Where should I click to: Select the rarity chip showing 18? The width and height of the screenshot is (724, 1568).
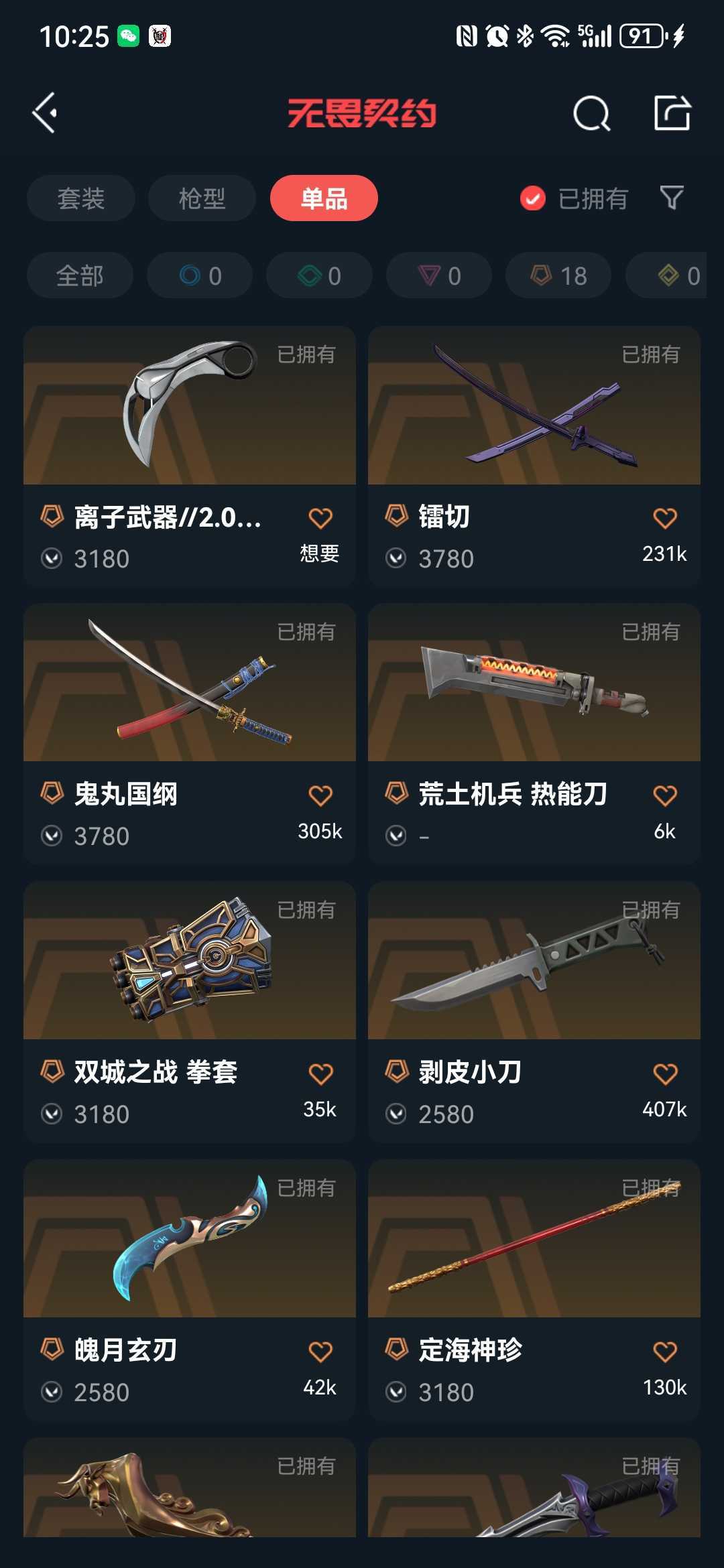tap(558, 275)
